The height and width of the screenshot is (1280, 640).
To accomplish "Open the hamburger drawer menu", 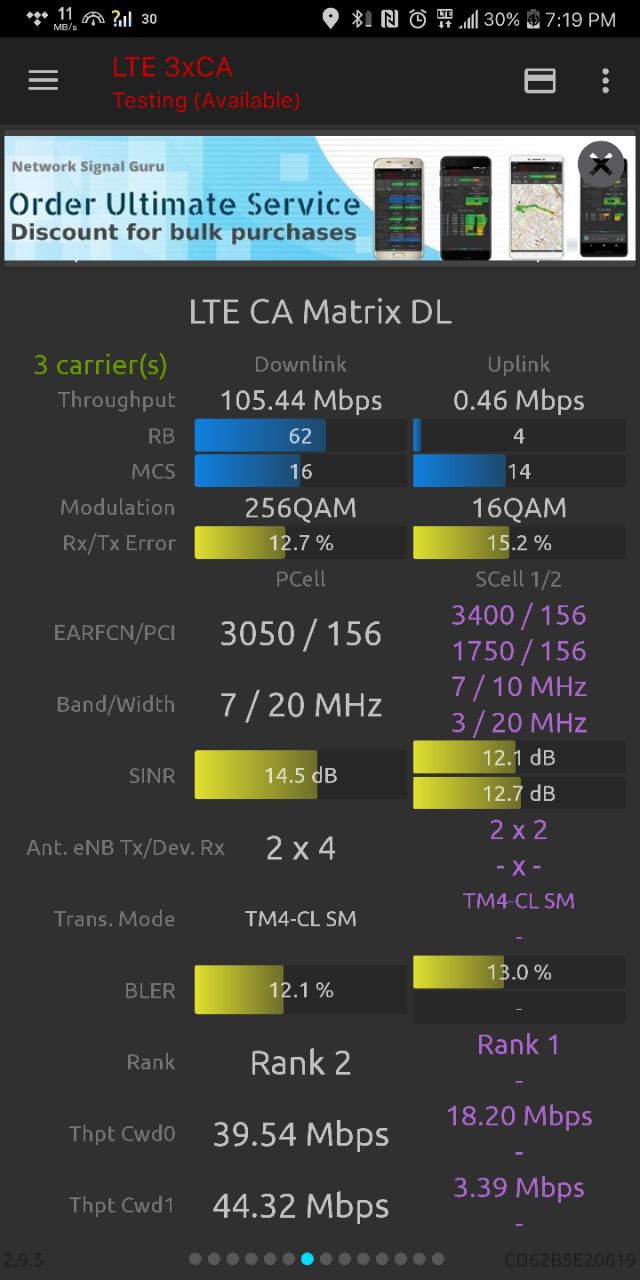I will tap(43, 81).
